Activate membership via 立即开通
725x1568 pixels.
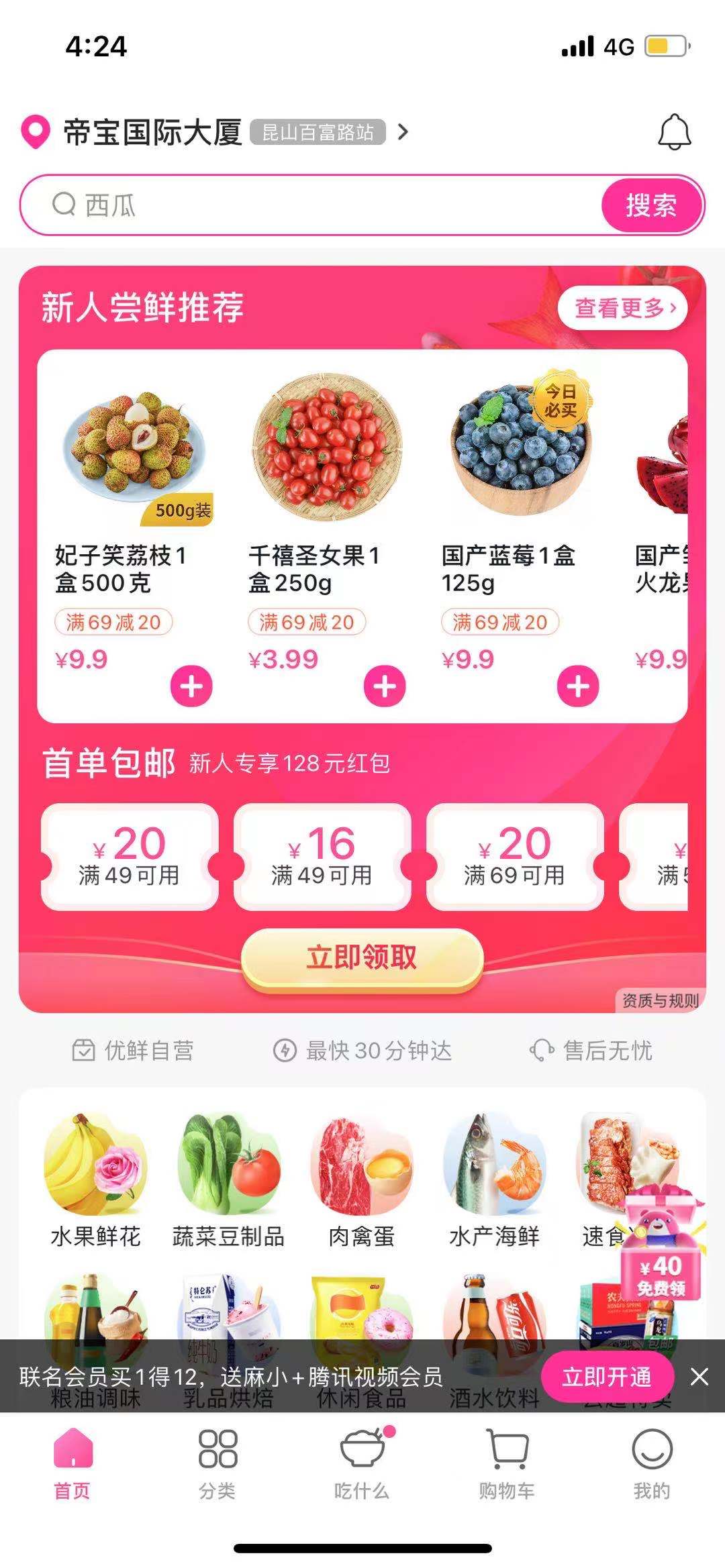(607, 1377)
